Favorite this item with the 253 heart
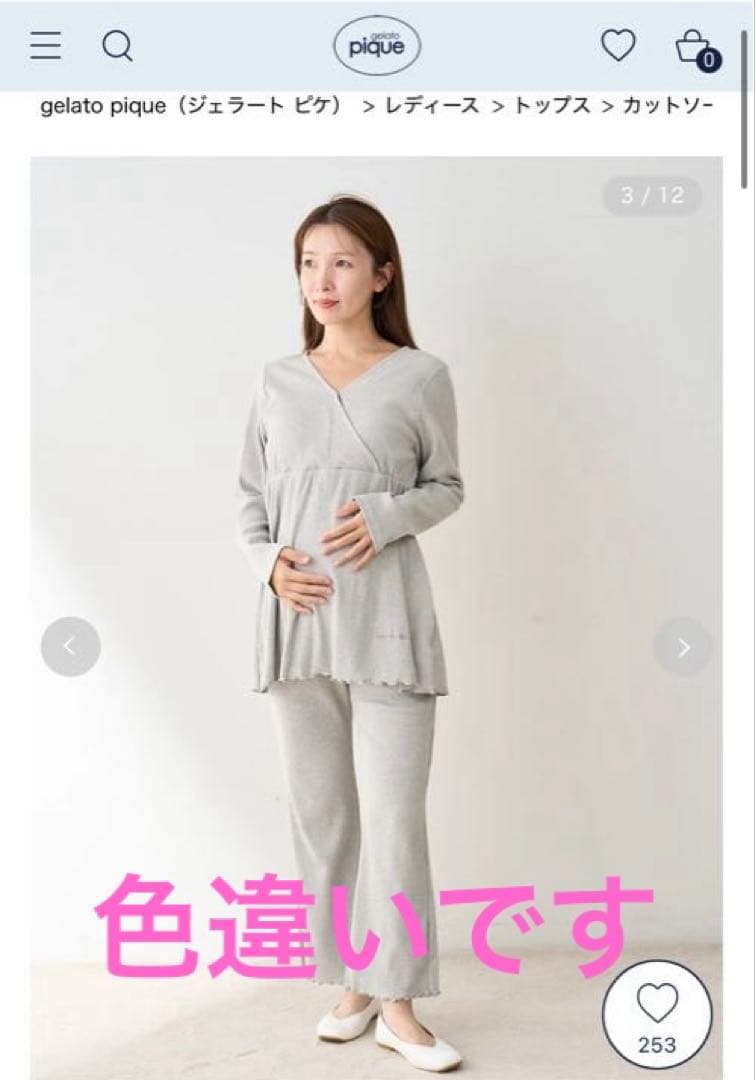Screen dimensions: 755x1080 point(657,1012)
